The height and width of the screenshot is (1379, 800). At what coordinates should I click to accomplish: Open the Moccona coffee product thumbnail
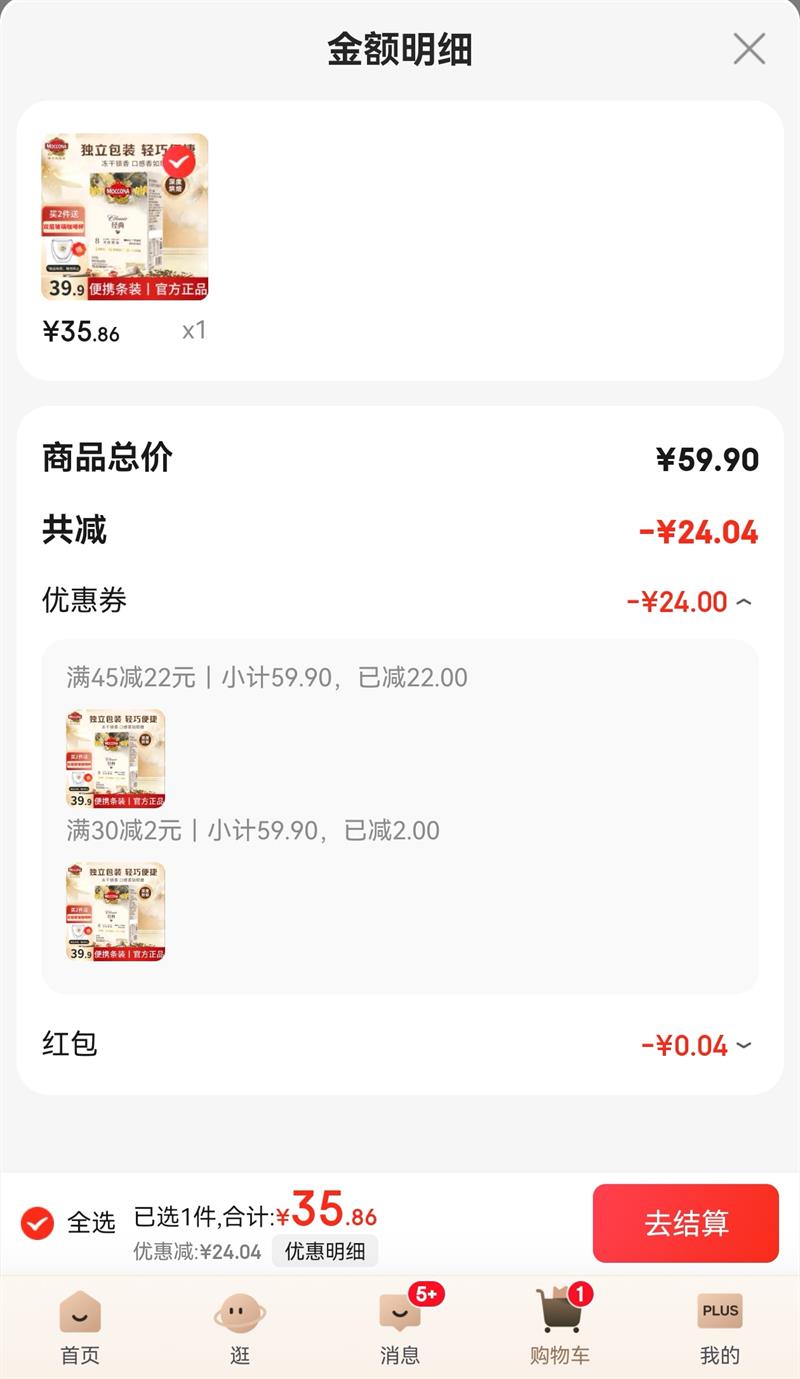(125, 217)
